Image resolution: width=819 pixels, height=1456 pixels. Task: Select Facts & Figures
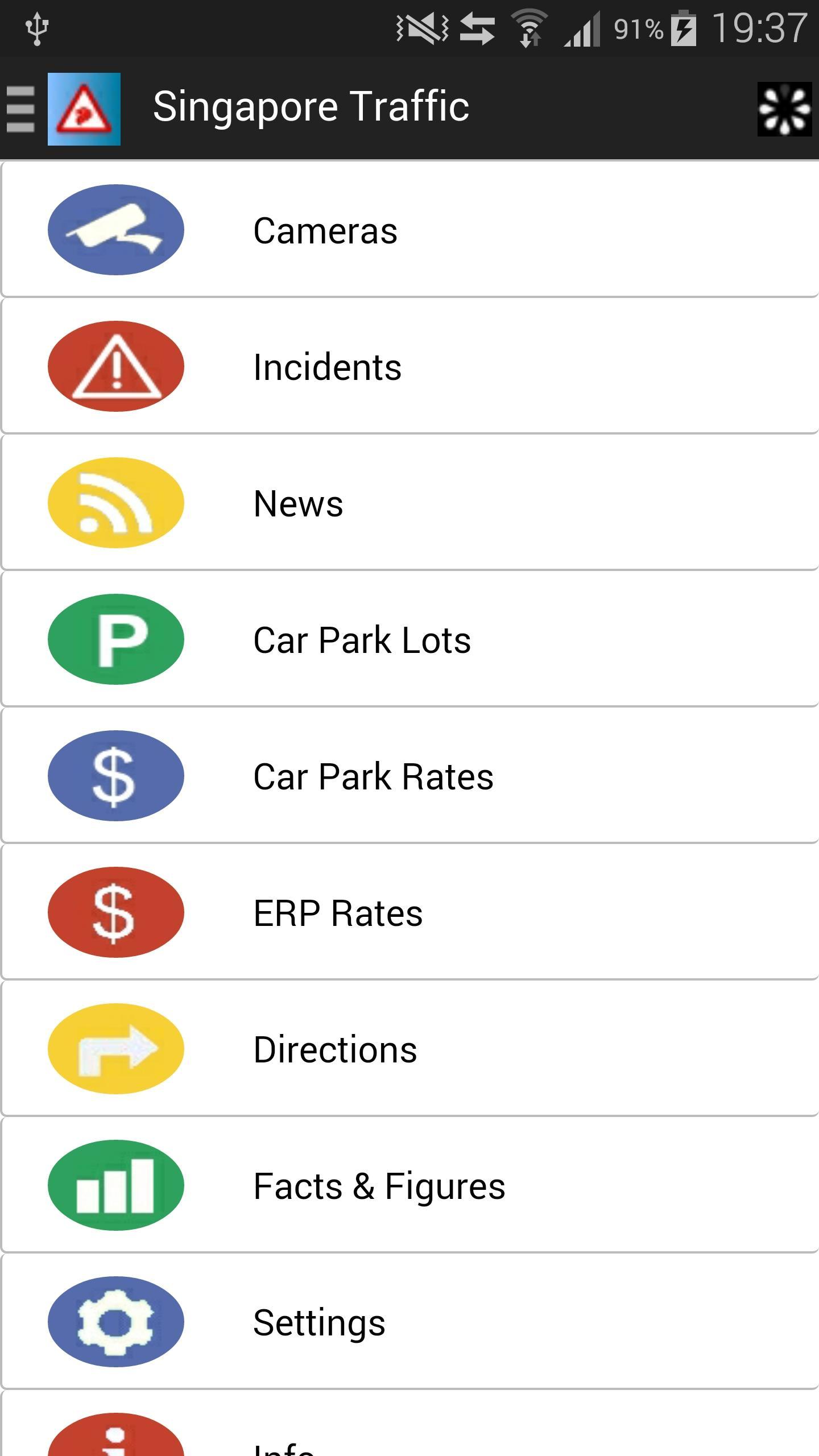[409, 1185]
